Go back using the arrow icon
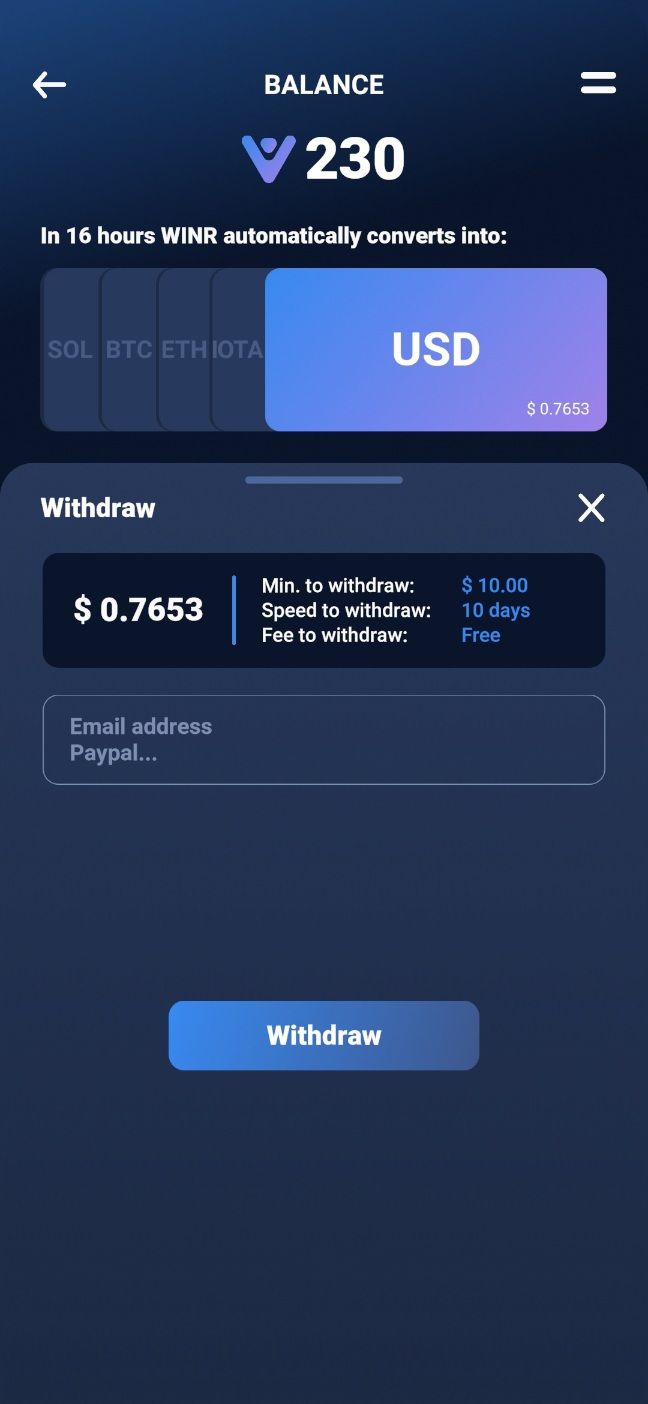 (x=49, y=85)
